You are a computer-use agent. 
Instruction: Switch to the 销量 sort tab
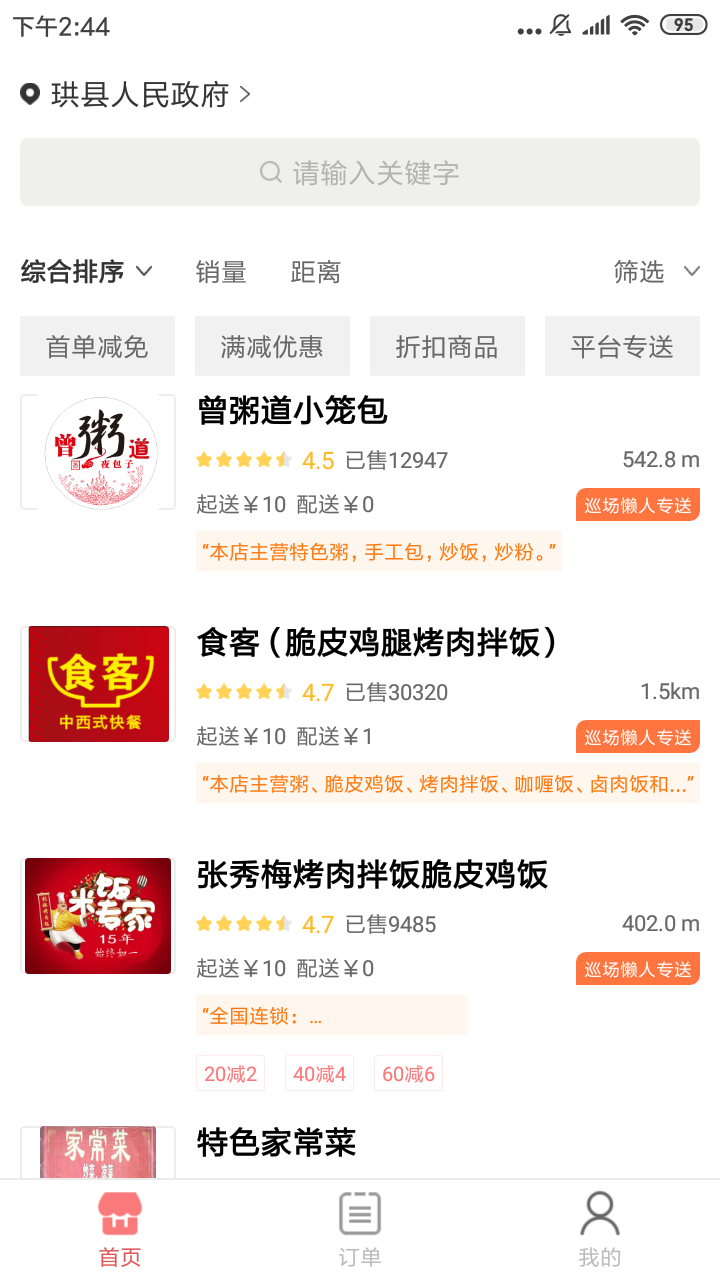click(x=220, y=272)
